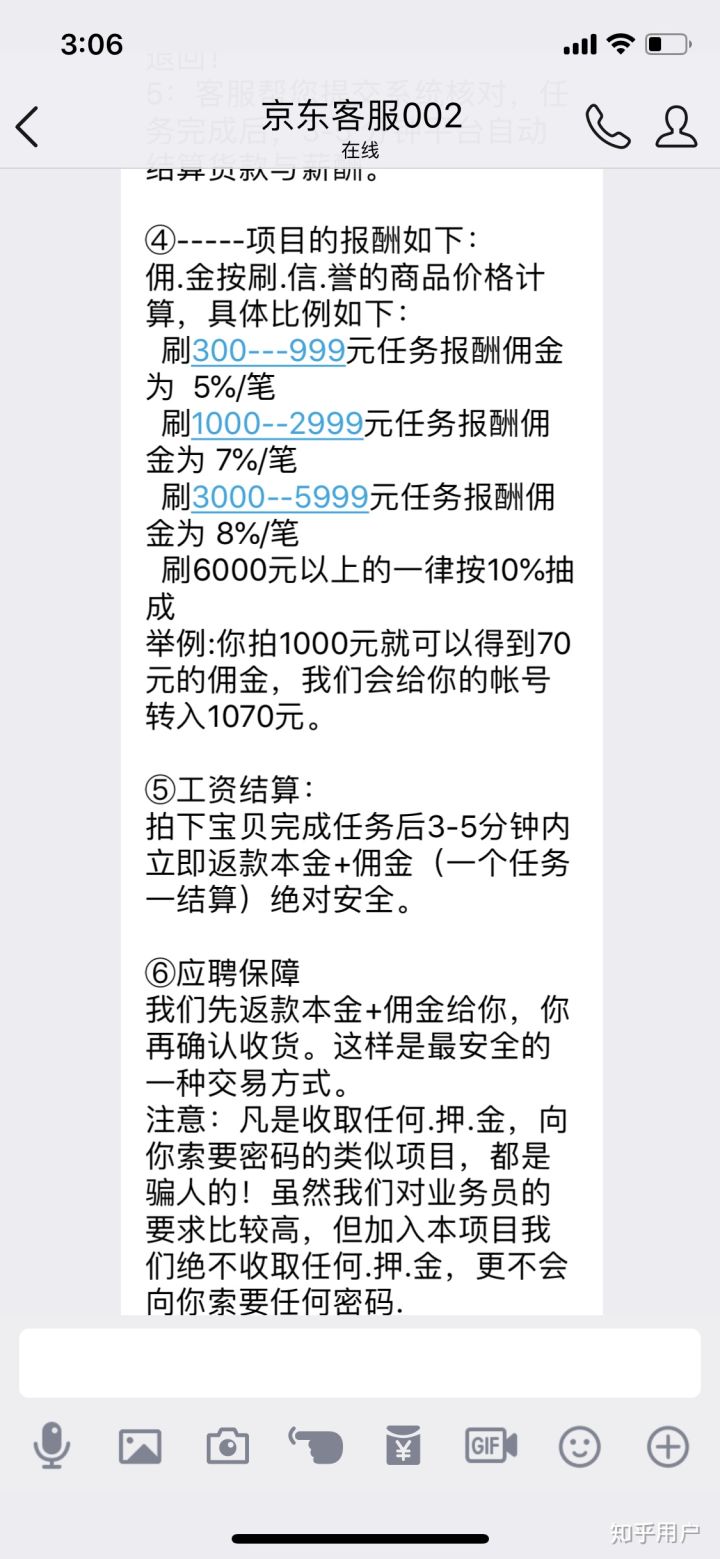Open the emoji picker

pyautogui.click(x=579, y=1446)
